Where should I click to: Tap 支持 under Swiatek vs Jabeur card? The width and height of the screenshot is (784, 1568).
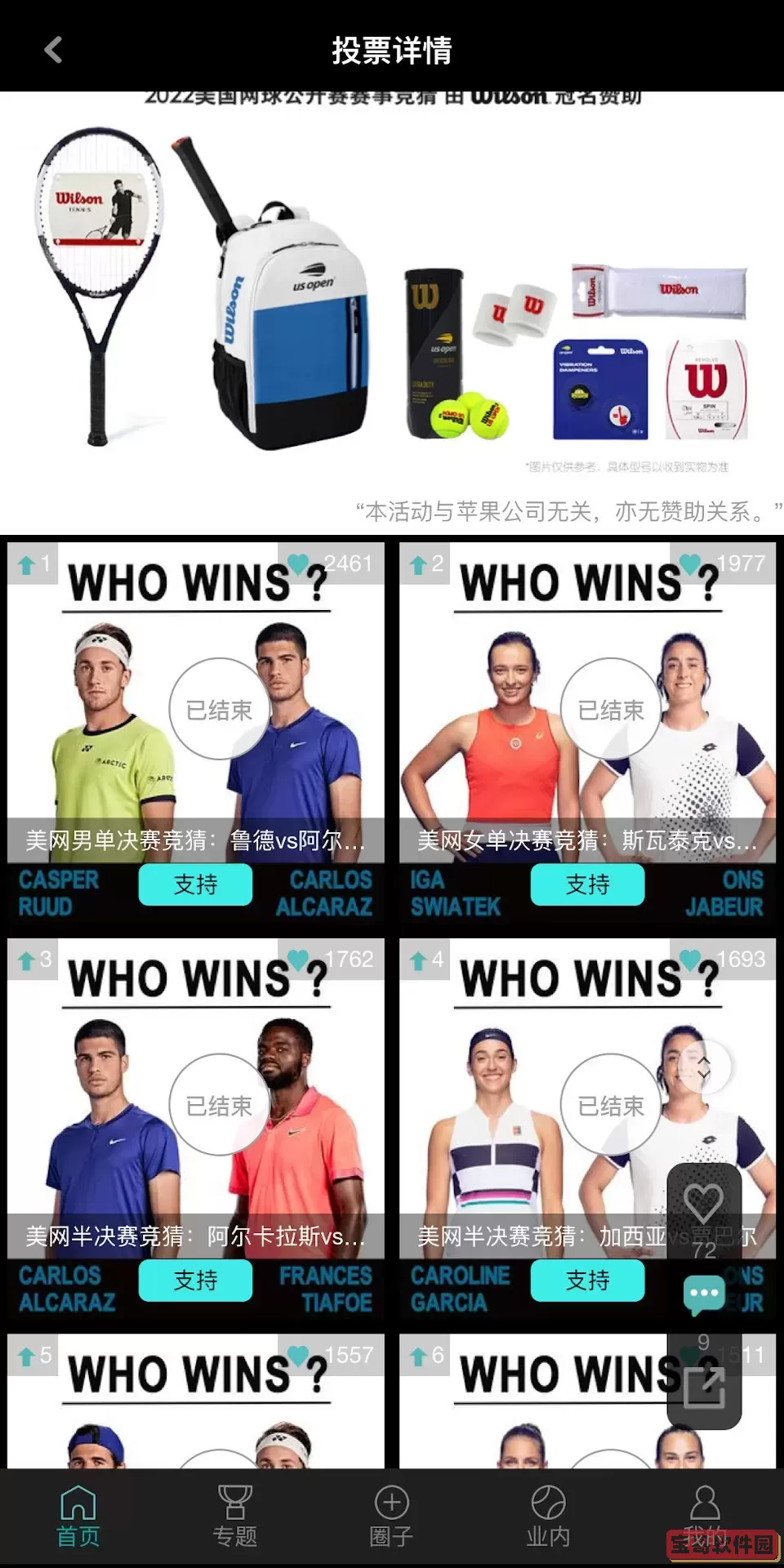coord(587,884)
